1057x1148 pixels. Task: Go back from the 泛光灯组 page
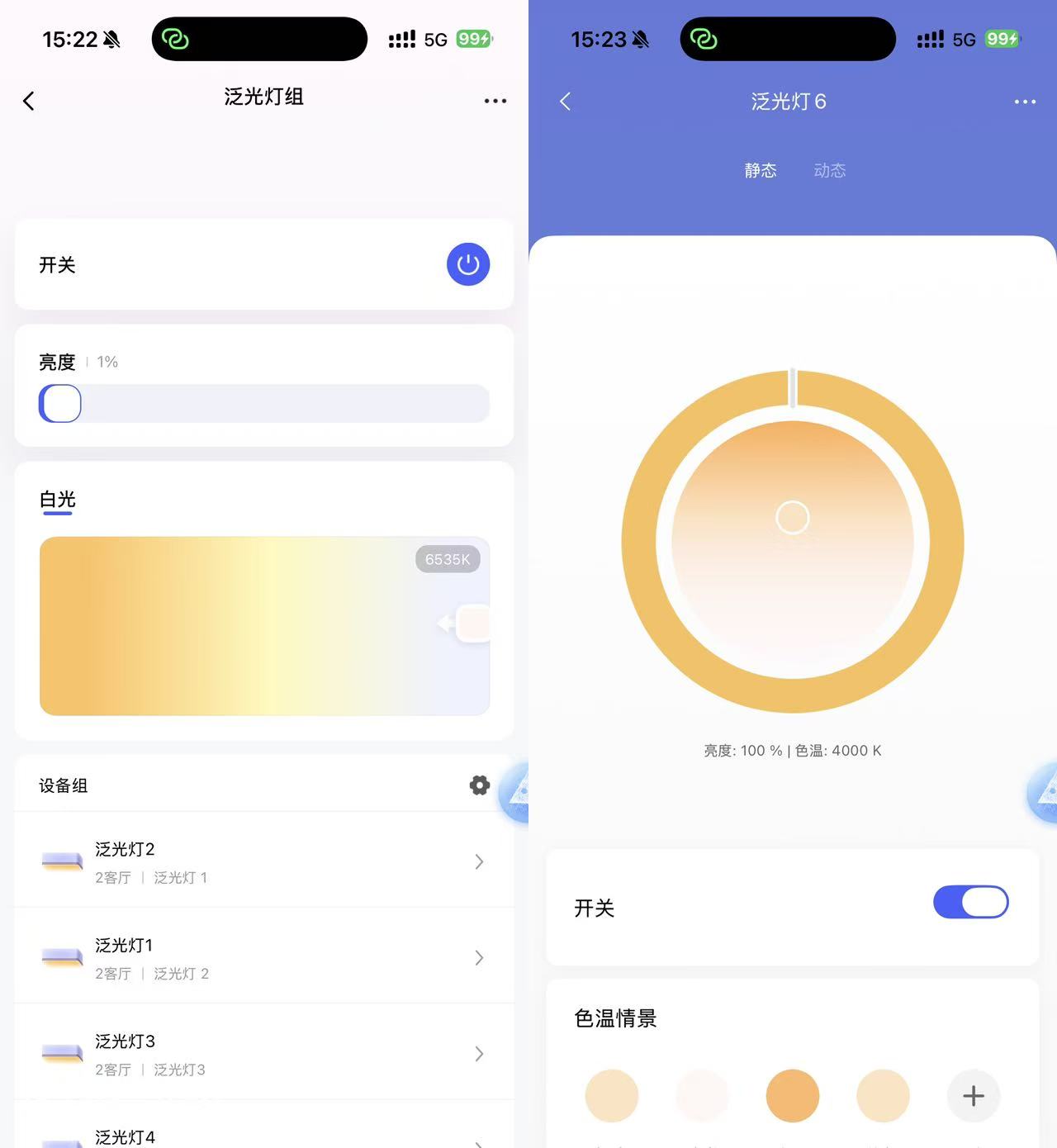tap(29, 101)
